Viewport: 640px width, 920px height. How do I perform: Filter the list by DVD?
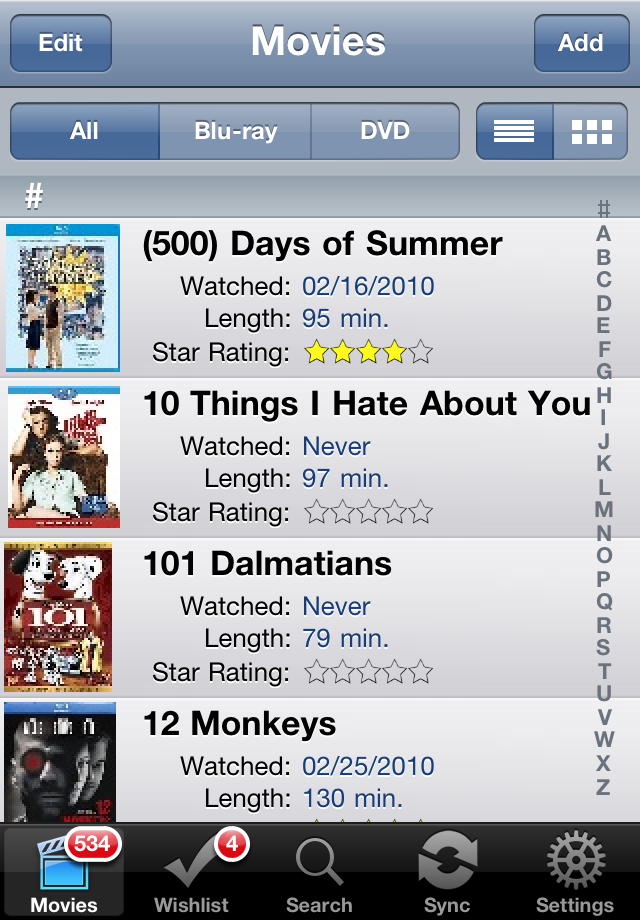coord(385,131)
